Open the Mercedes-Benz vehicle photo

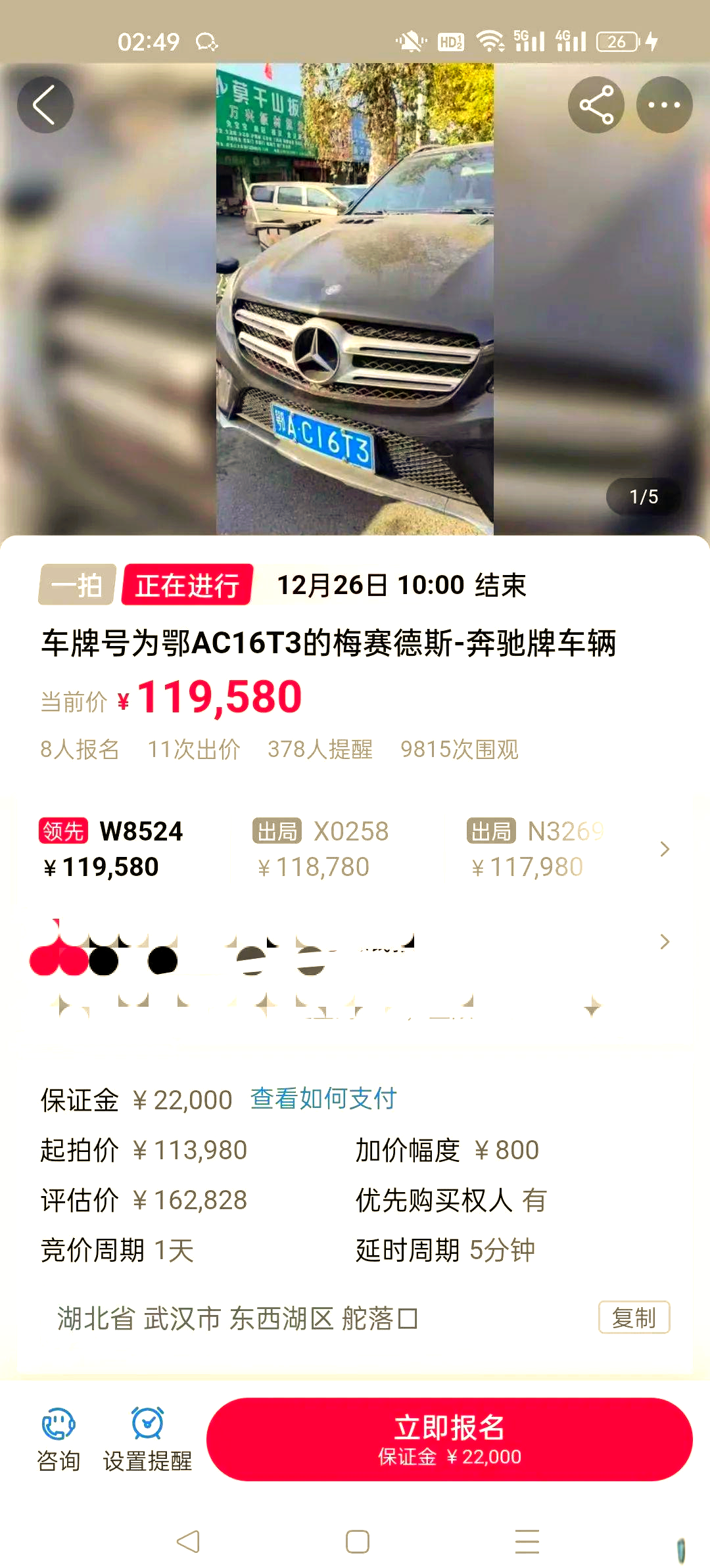pos(355,299)
